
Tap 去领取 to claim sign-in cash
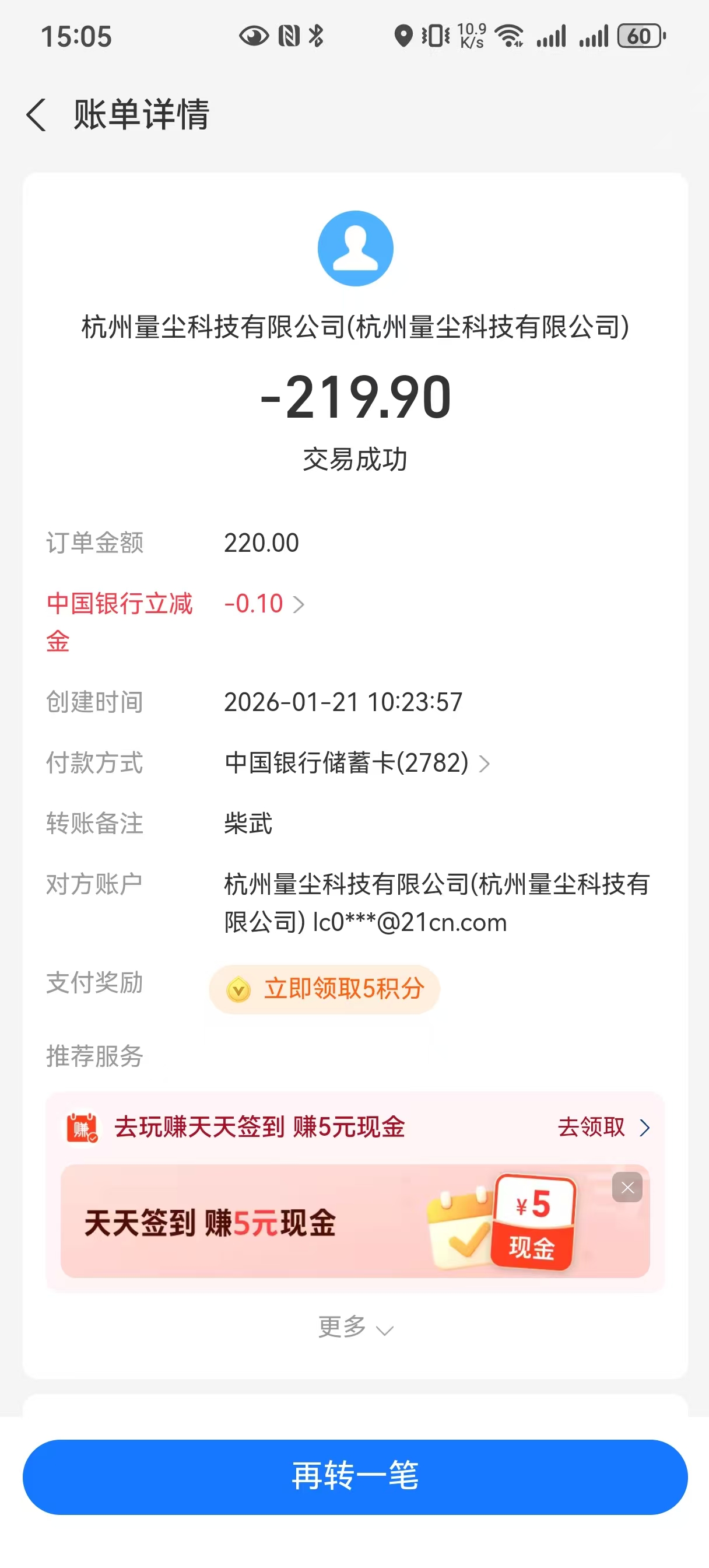pos(602,1128)
